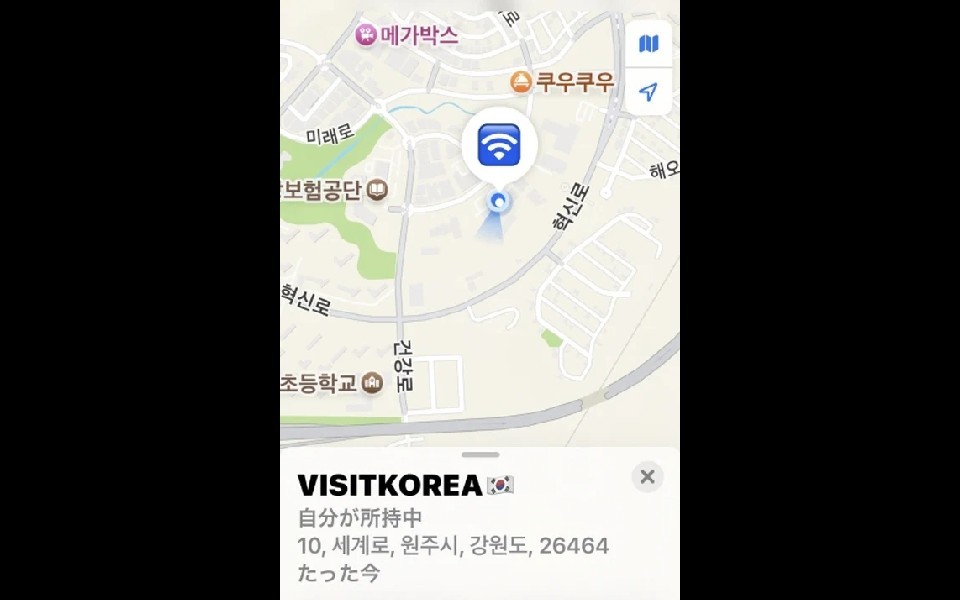Center map on current location arrow
Image resolution: width=960 pixels, height=600 pixels.
click(x=649, y=93)
